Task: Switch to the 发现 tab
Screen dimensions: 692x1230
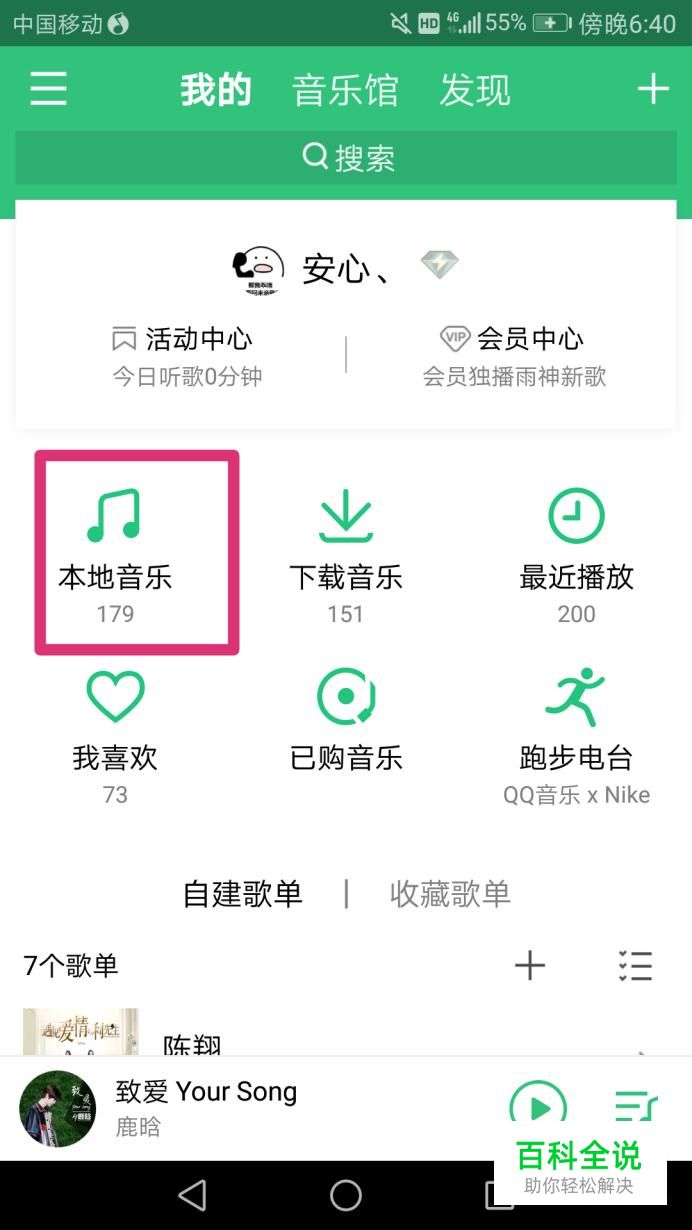Action: coord(475,90)
